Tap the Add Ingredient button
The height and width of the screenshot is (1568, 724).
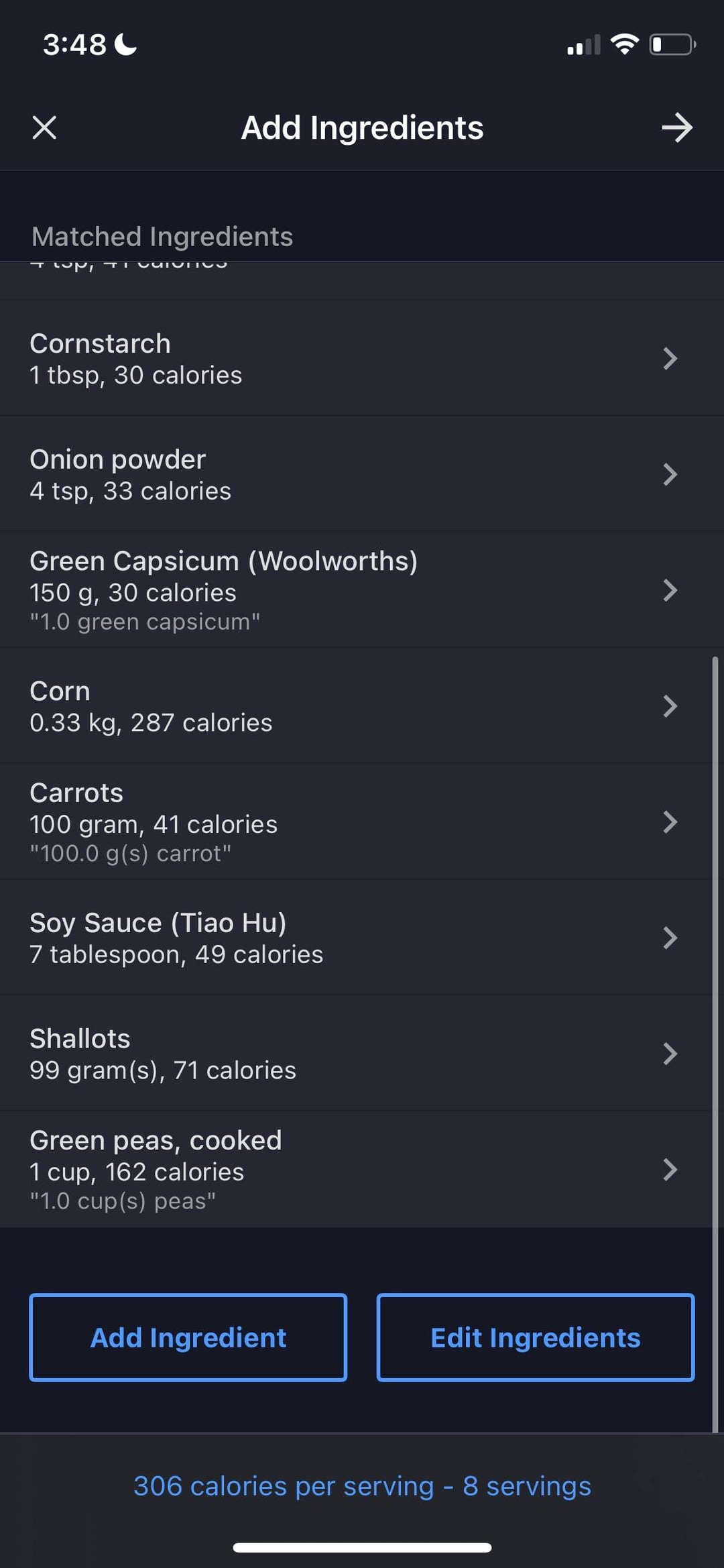pos(188,1337)
